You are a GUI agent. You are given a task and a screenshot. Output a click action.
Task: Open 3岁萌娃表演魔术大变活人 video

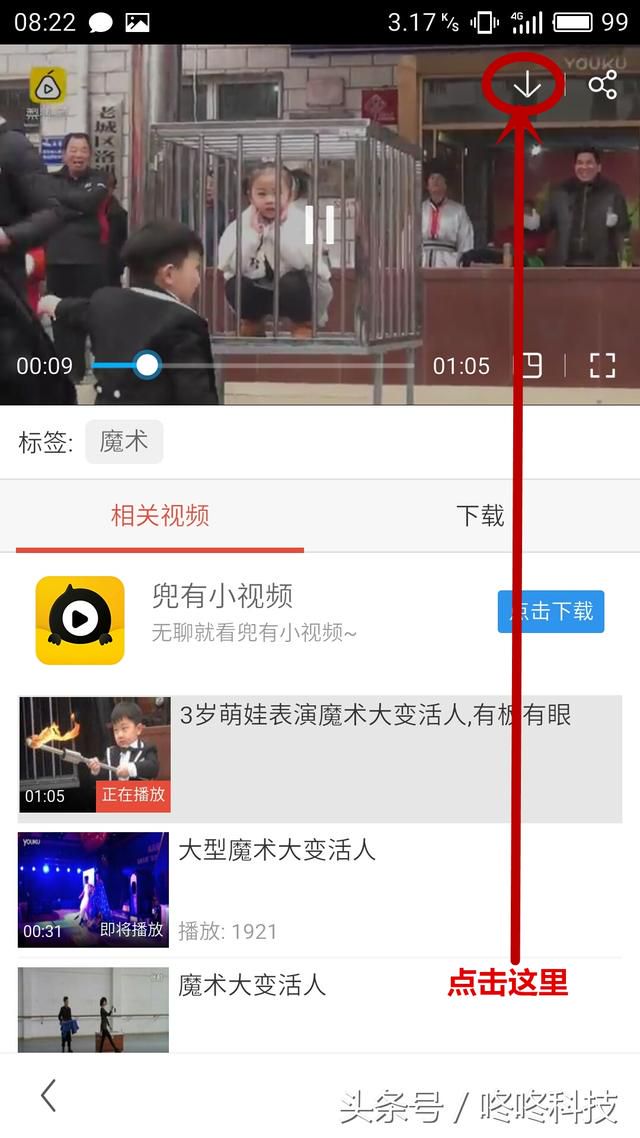tap(375, 715)
